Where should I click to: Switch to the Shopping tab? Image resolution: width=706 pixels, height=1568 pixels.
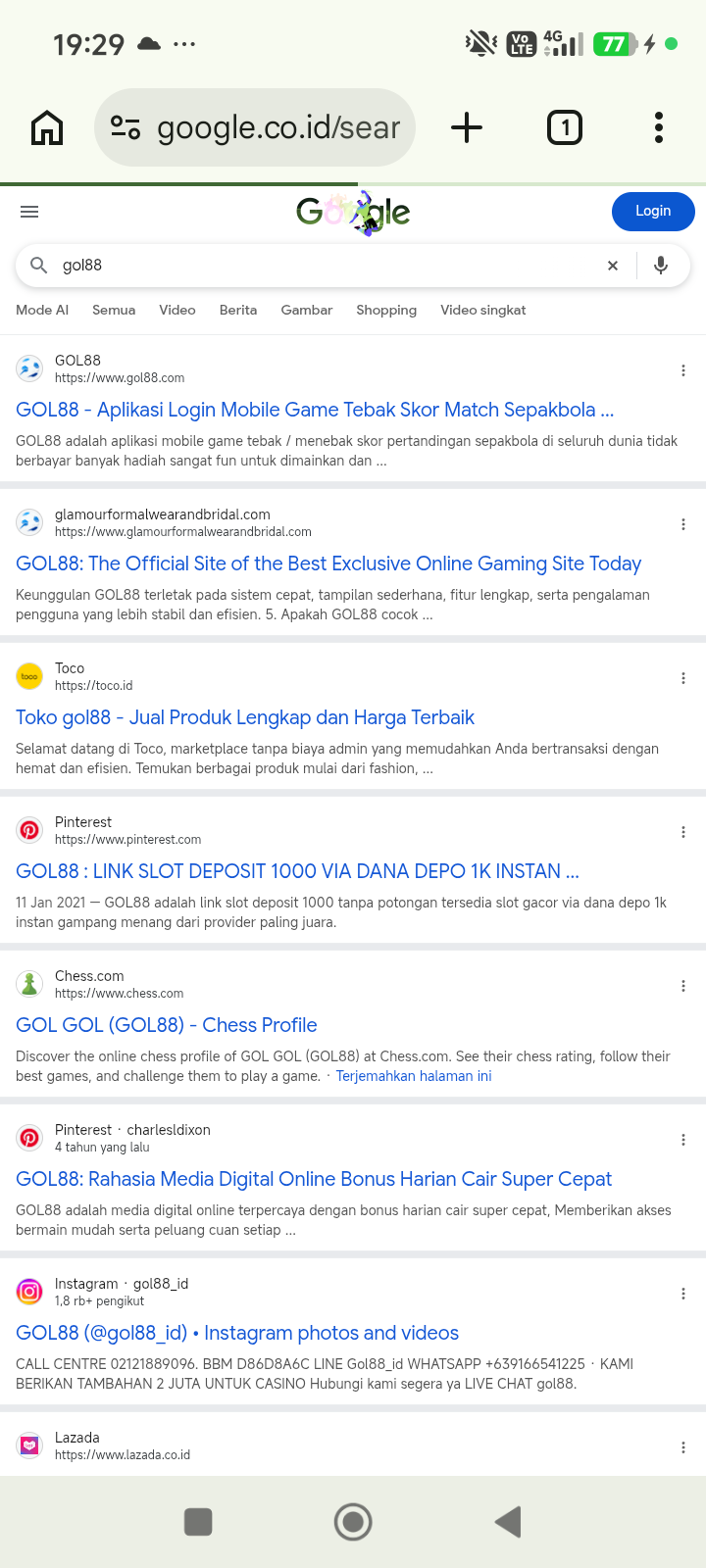coord(386,310)
